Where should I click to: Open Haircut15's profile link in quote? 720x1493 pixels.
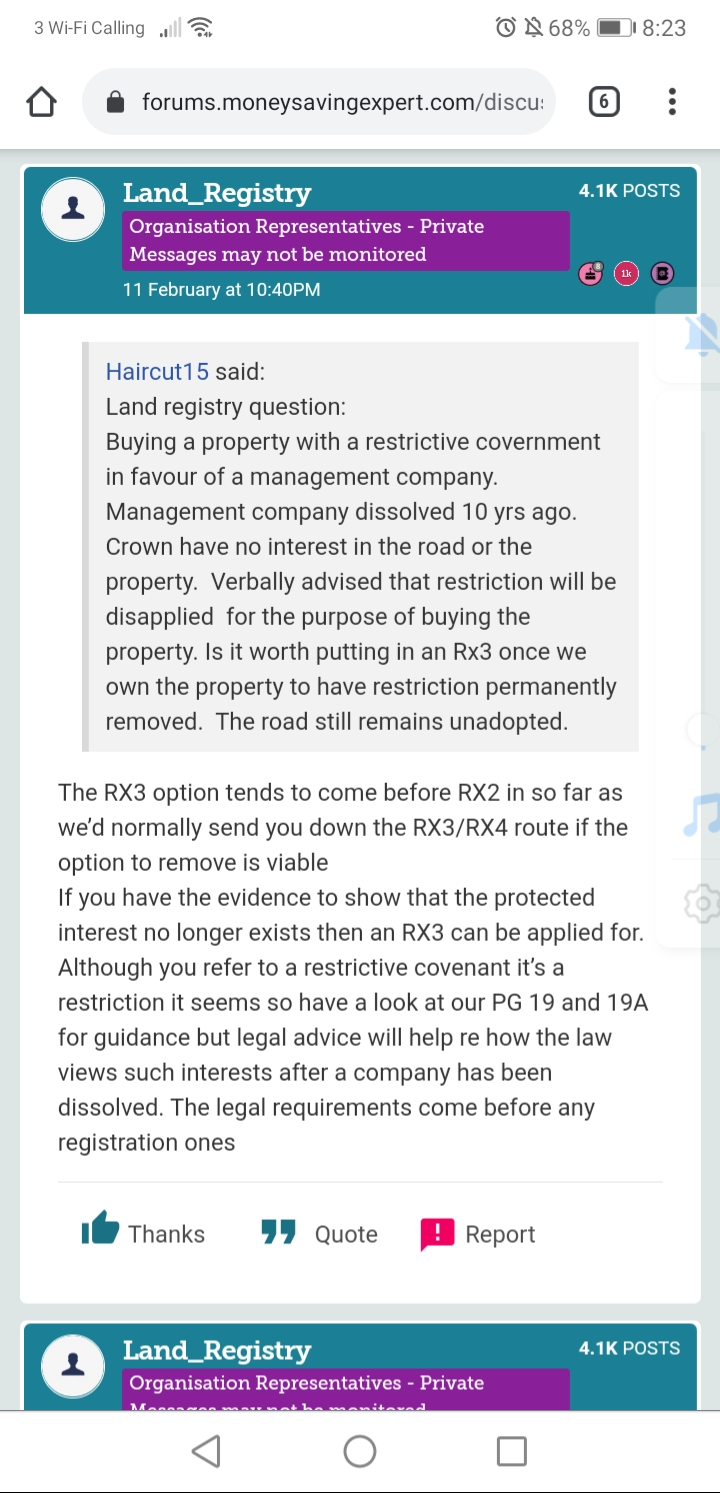[x=157, y=372]
